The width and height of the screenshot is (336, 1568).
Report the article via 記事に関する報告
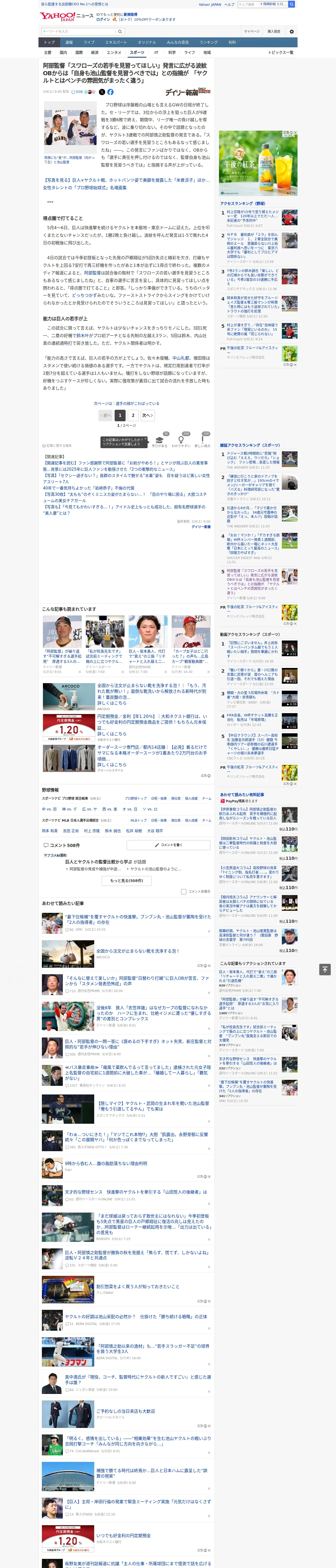(x=57, y=446)
